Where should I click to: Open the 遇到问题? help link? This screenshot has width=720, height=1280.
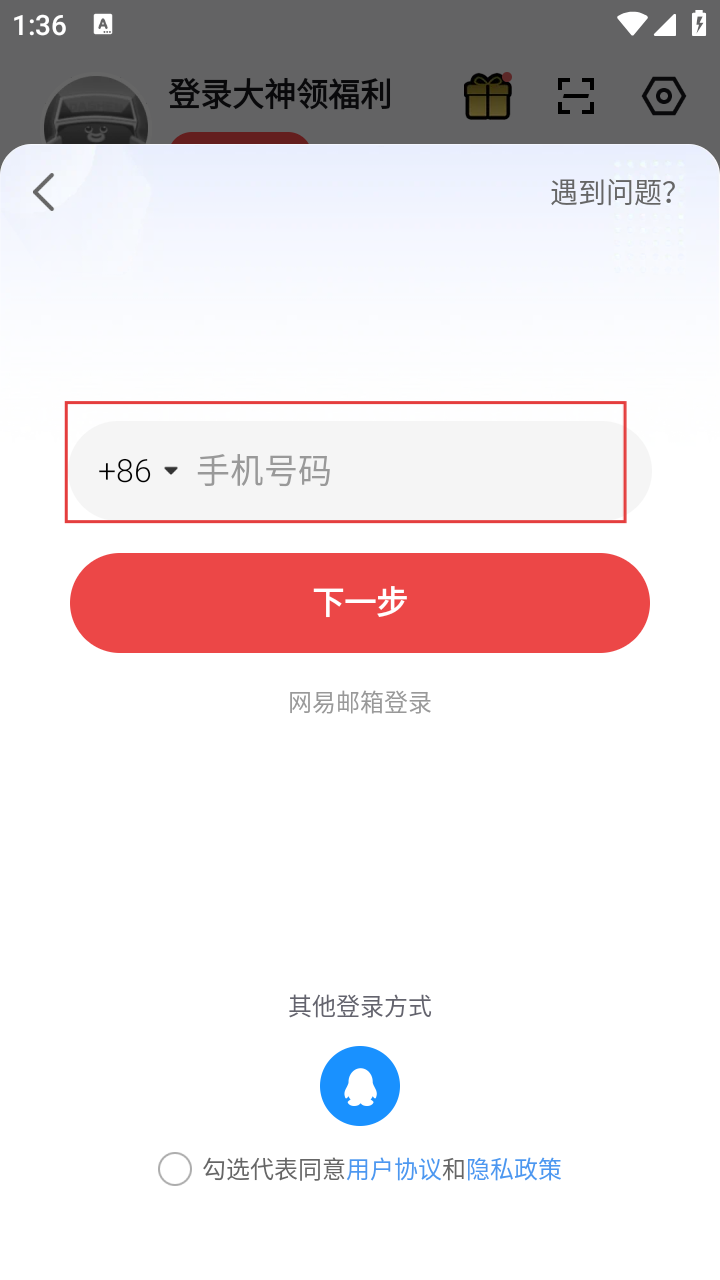(x=613, y=192)
